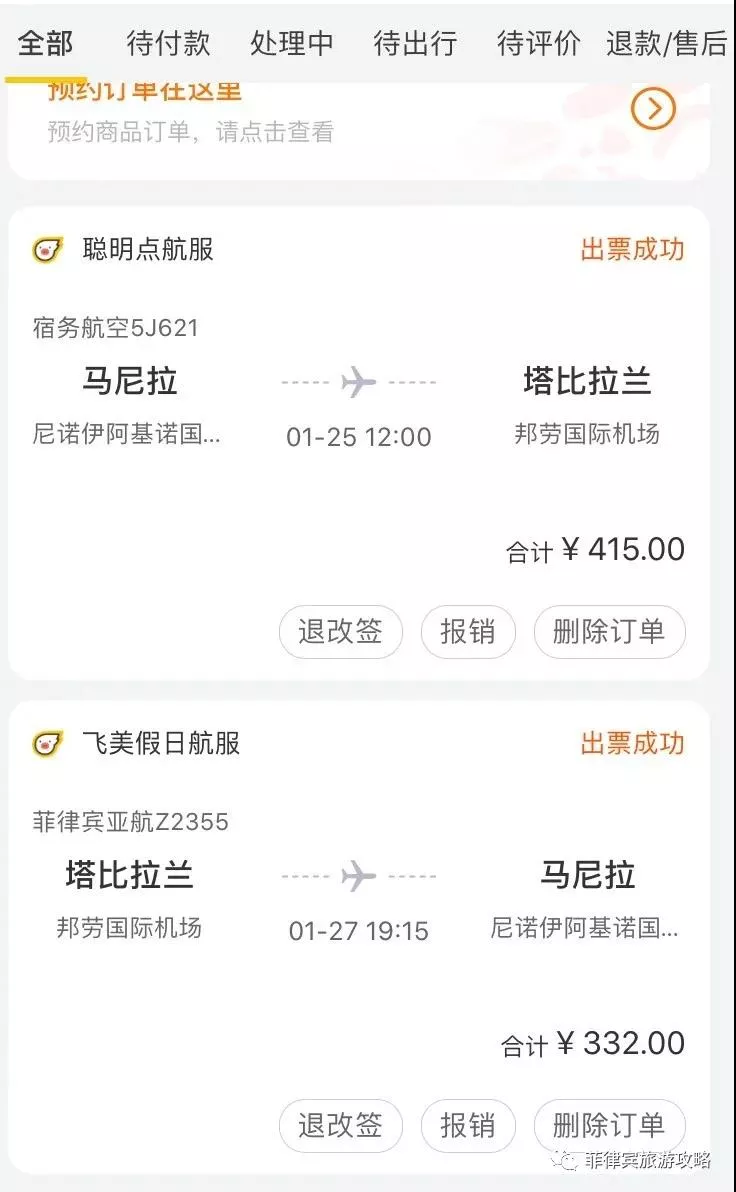The height and width of the screenshot is (1192, 736).
Task: Visit the 飞美假日航服 seller page
Action: (x=161, y=743)
